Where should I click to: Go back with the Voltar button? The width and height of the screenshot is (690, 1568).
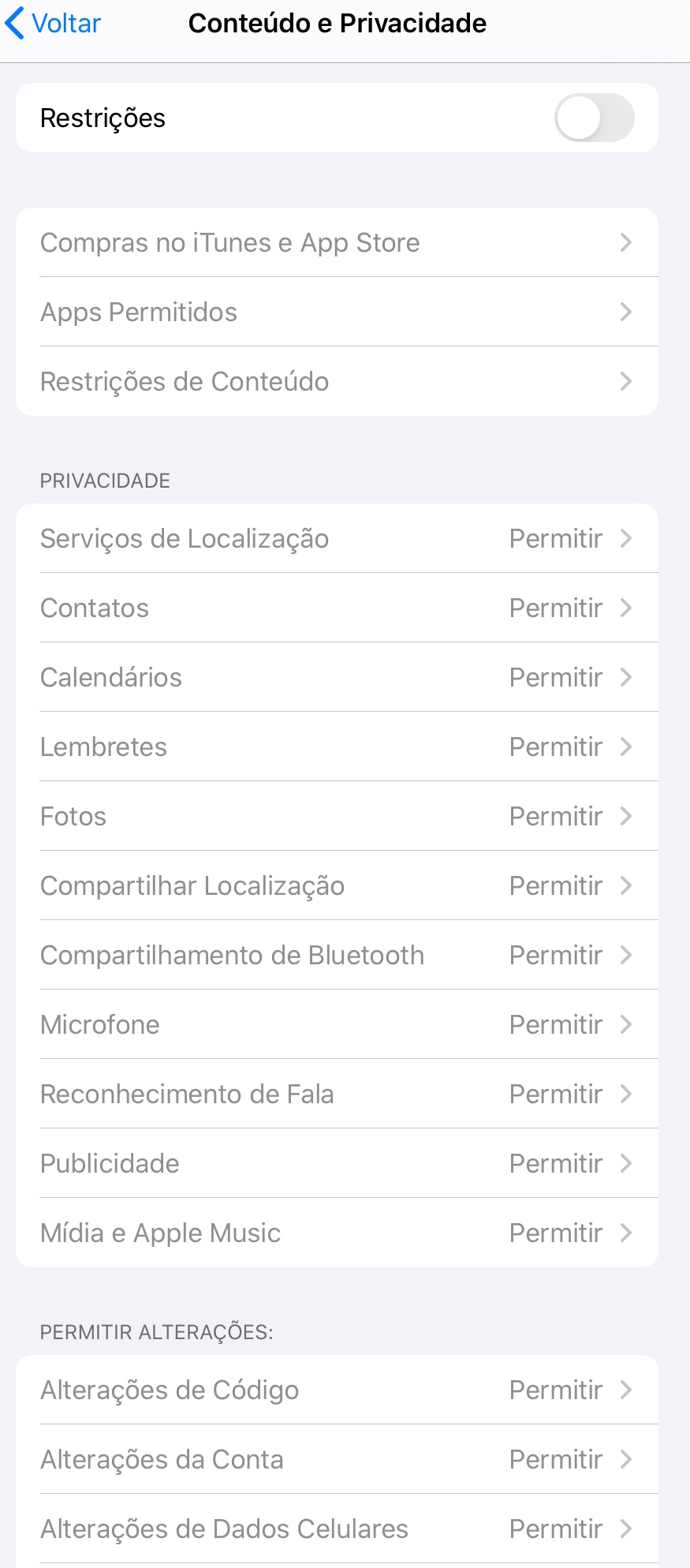[x=54, y=24]
